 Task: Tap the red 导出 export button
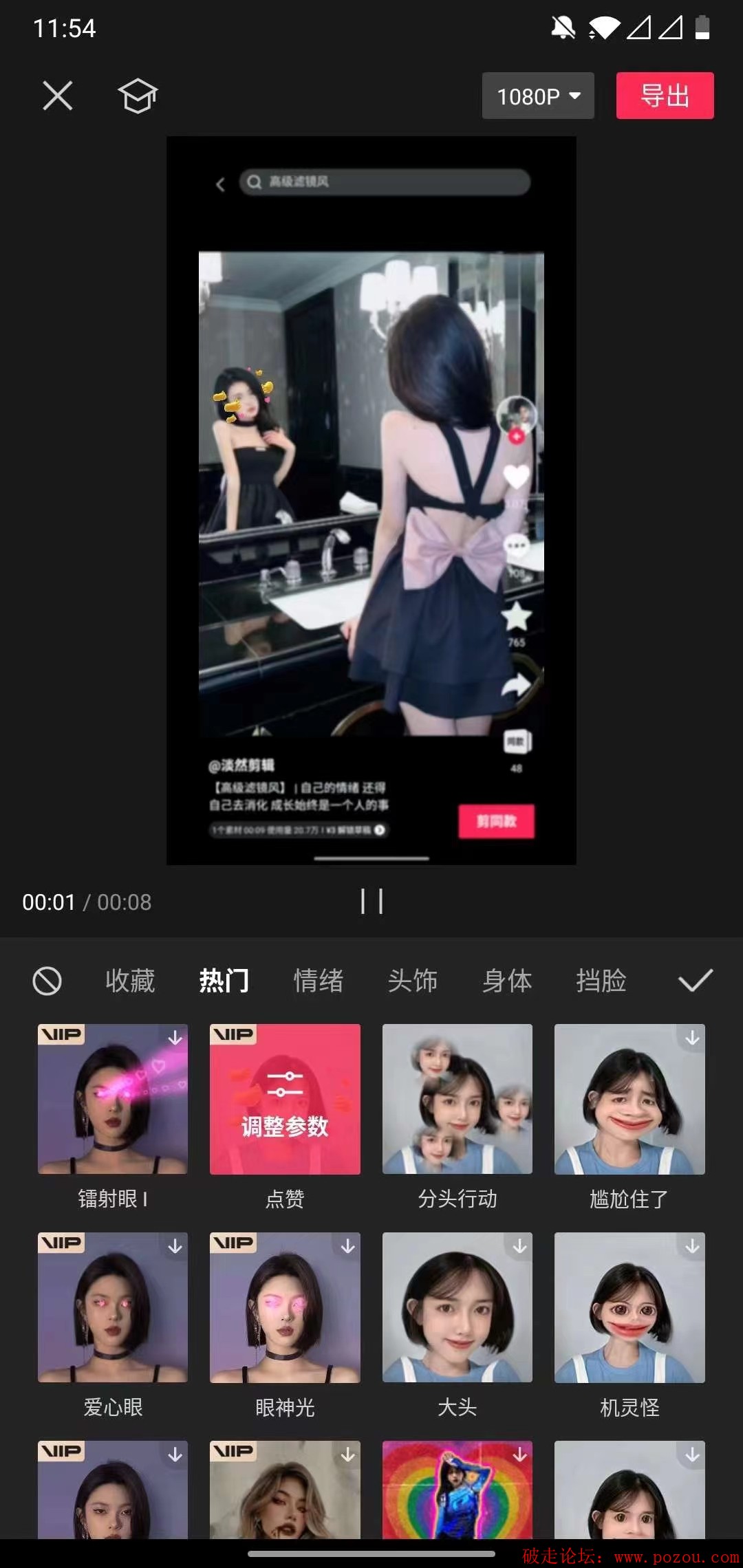665,96
